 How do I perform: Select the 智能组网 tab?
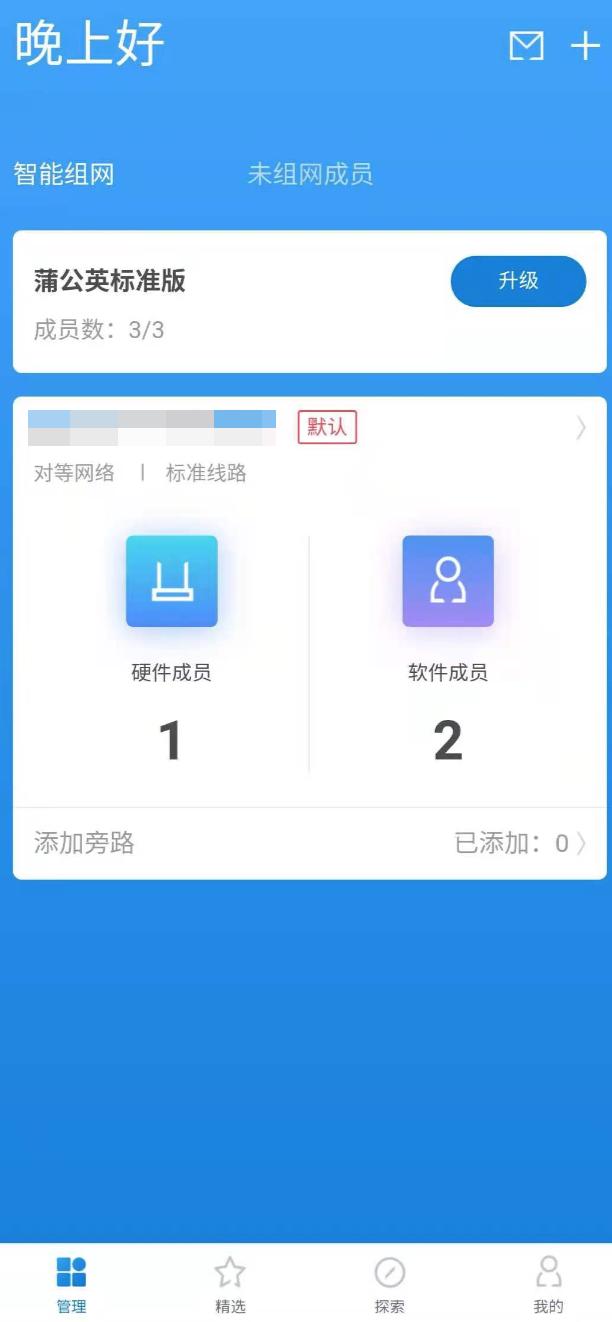tap(64, 174)
